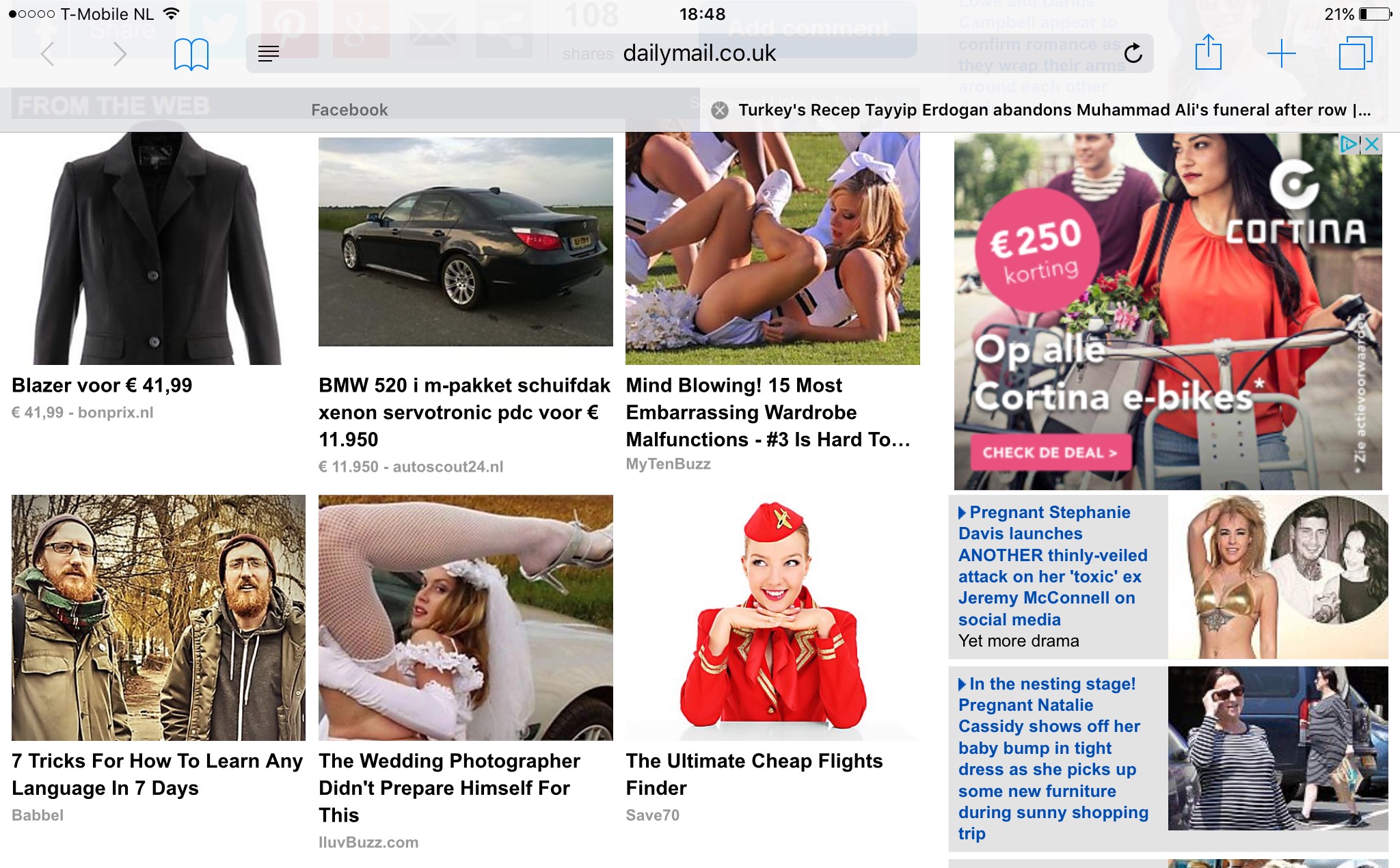Go back to previous page
Viewport: 1400px width, 868px height.
[47, 53]
